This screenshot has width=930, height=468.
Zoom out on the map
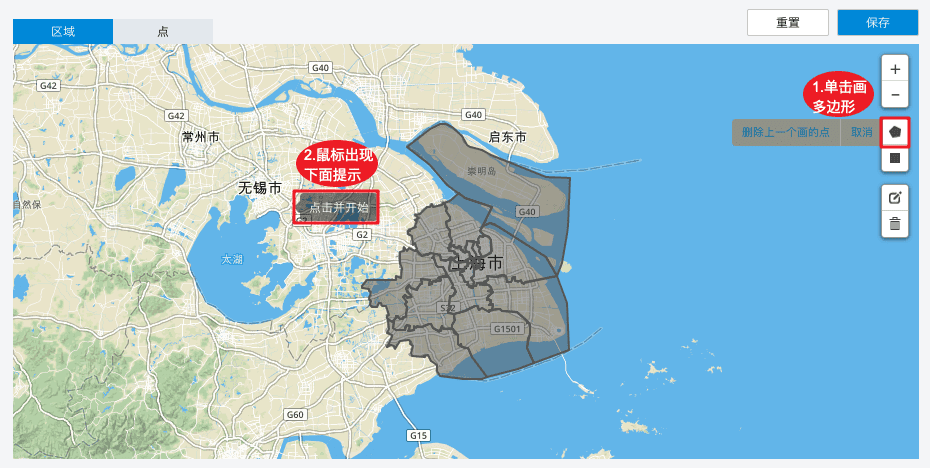895,95
